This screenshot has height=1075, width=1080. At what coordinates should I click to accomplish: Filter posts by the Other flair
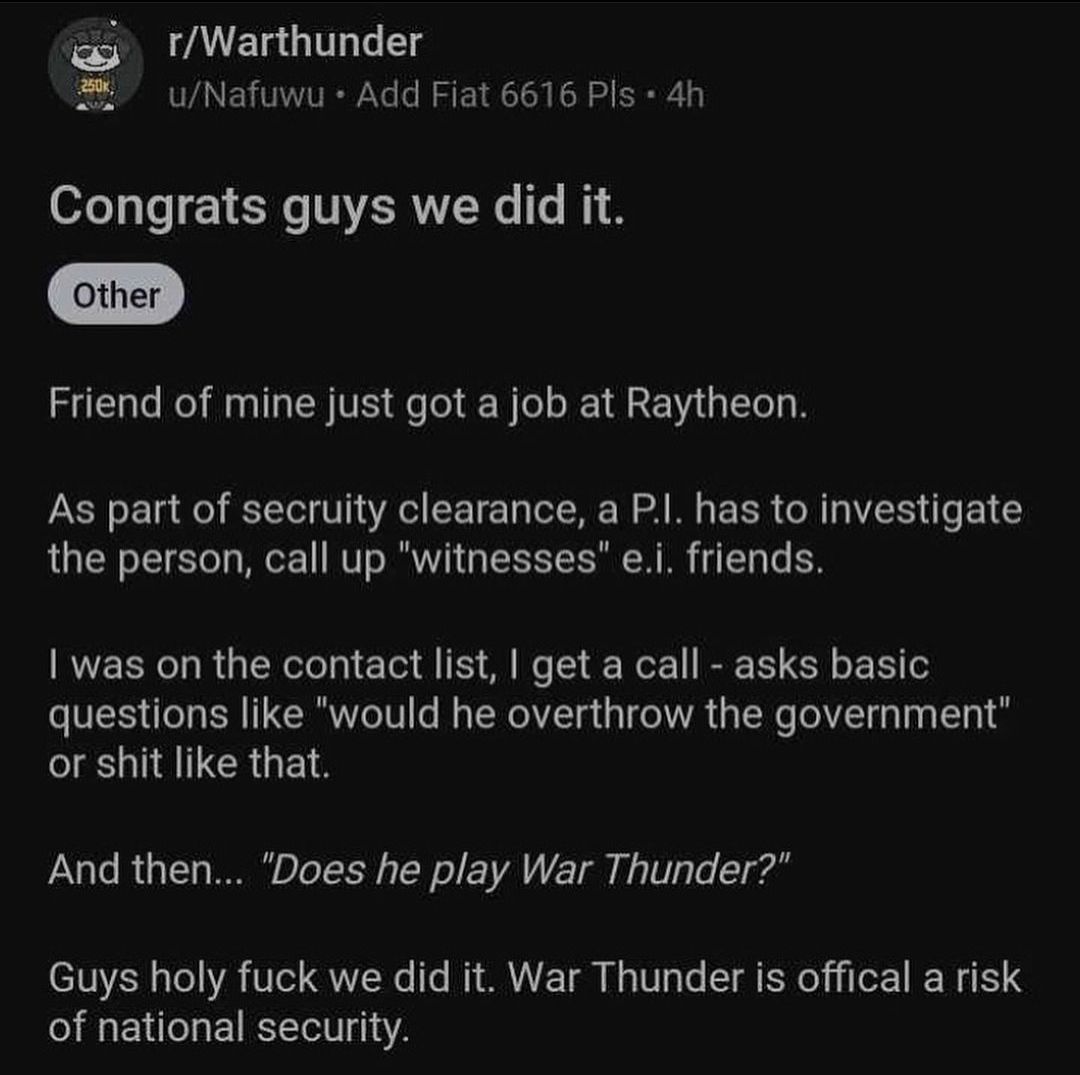pos(116,295)
